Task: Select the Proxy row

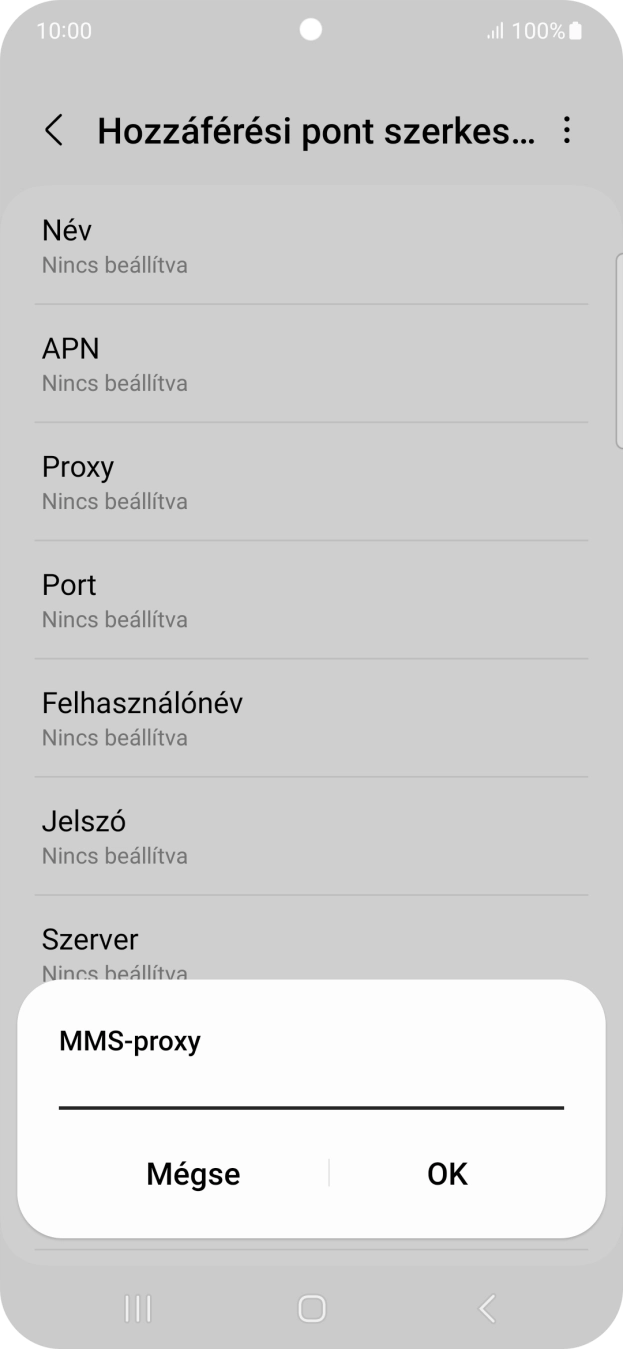Action: tap(311, 482)
